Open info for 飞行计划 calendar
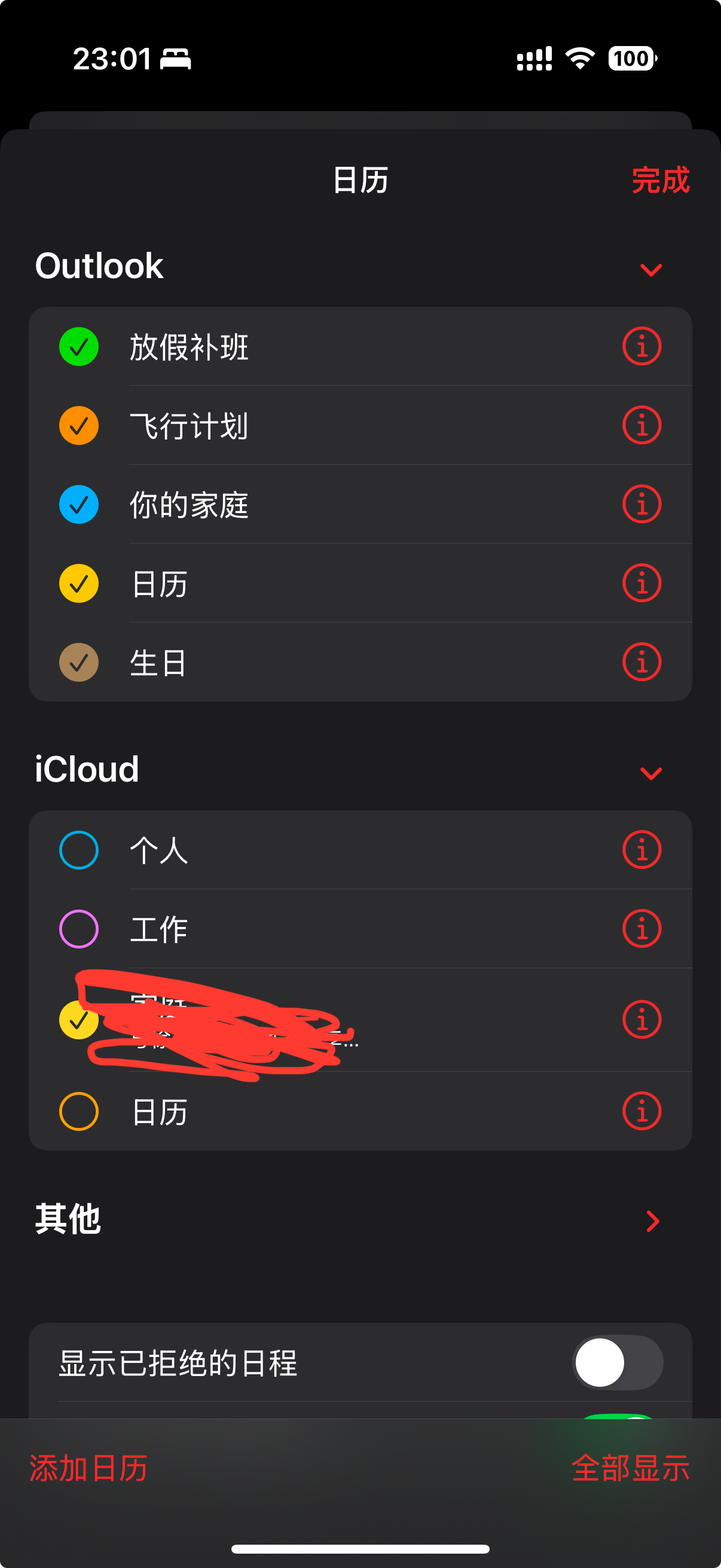This screenshot has width=721, height=1568. point(641,425)
